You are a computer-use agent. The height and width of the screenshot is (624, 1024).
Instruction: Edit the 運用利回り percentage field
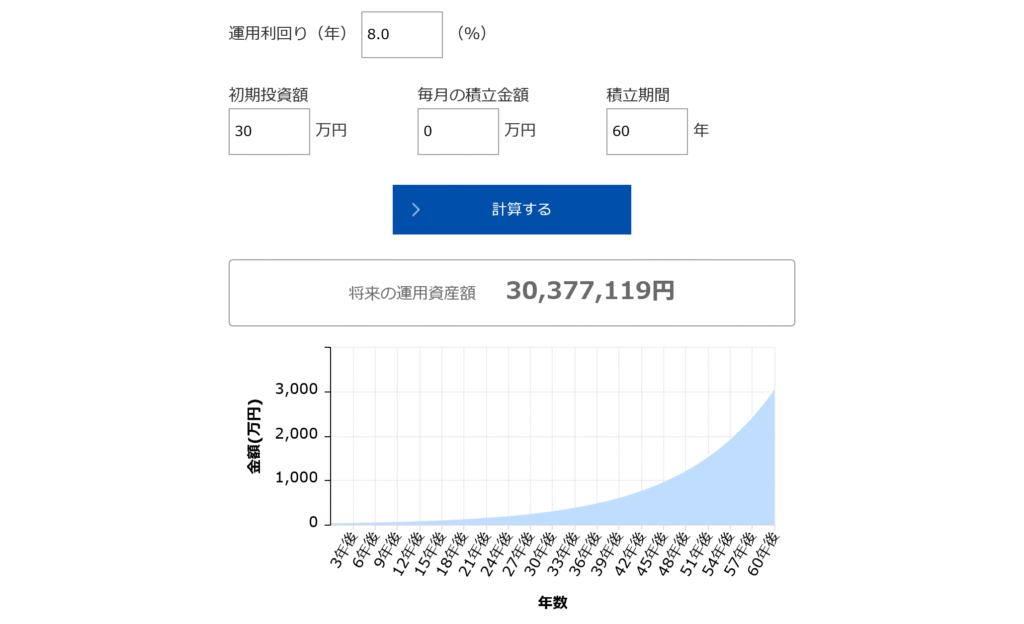tap(401, 35)
